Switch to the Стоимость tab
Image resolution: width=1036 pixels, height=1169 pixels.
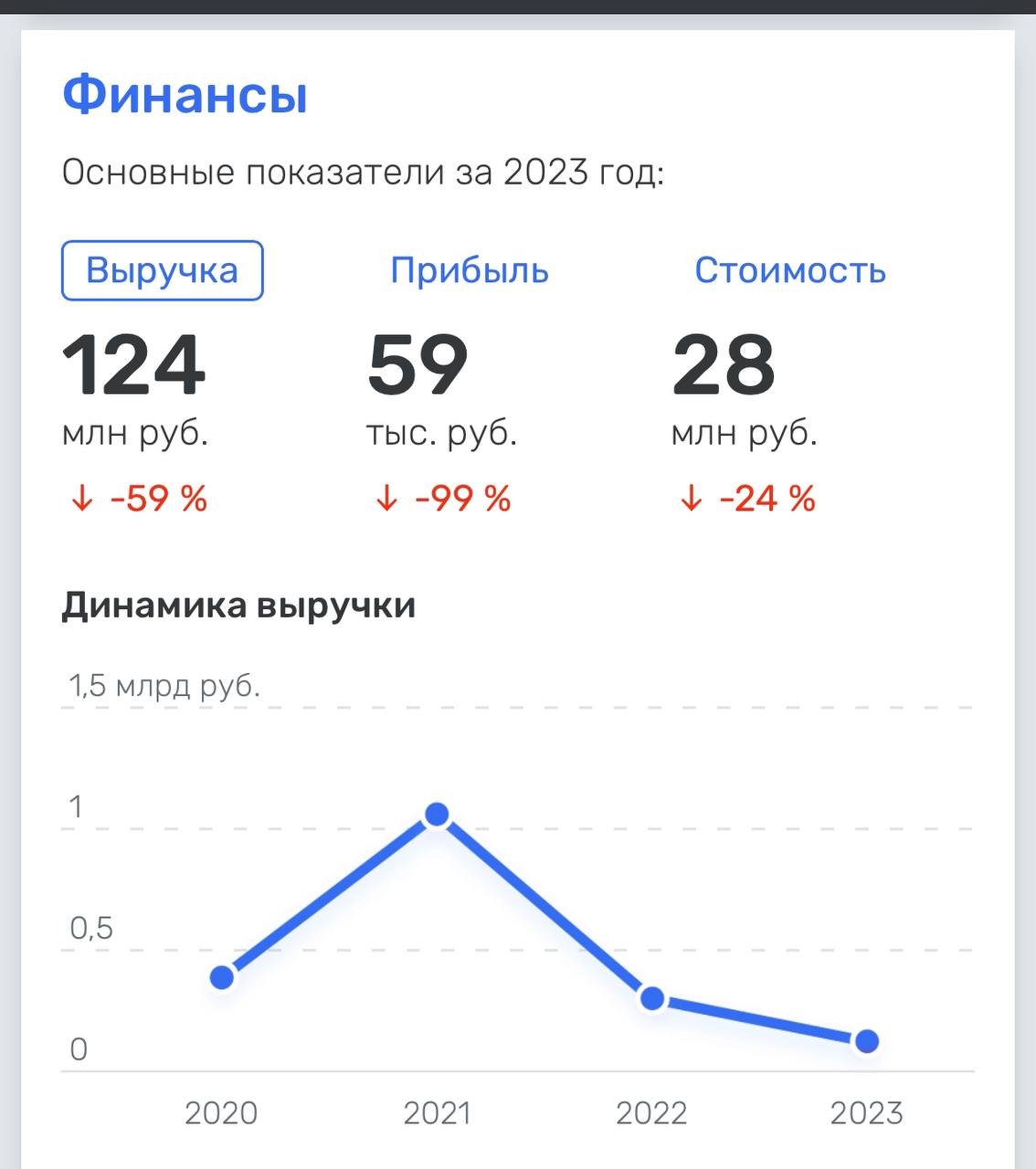790,270
